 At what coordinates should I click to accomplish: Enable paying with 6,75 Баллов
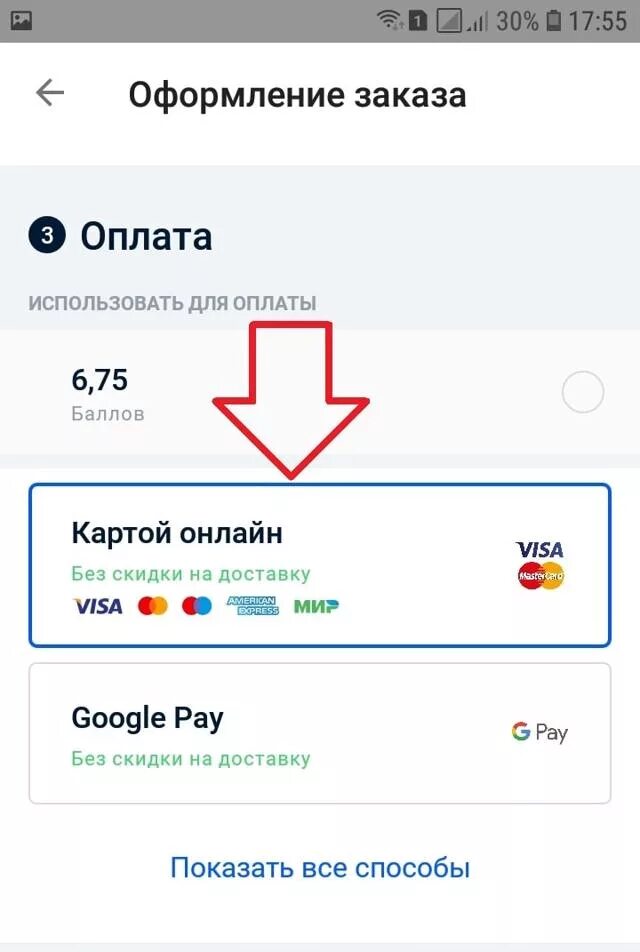click(582, 393)
